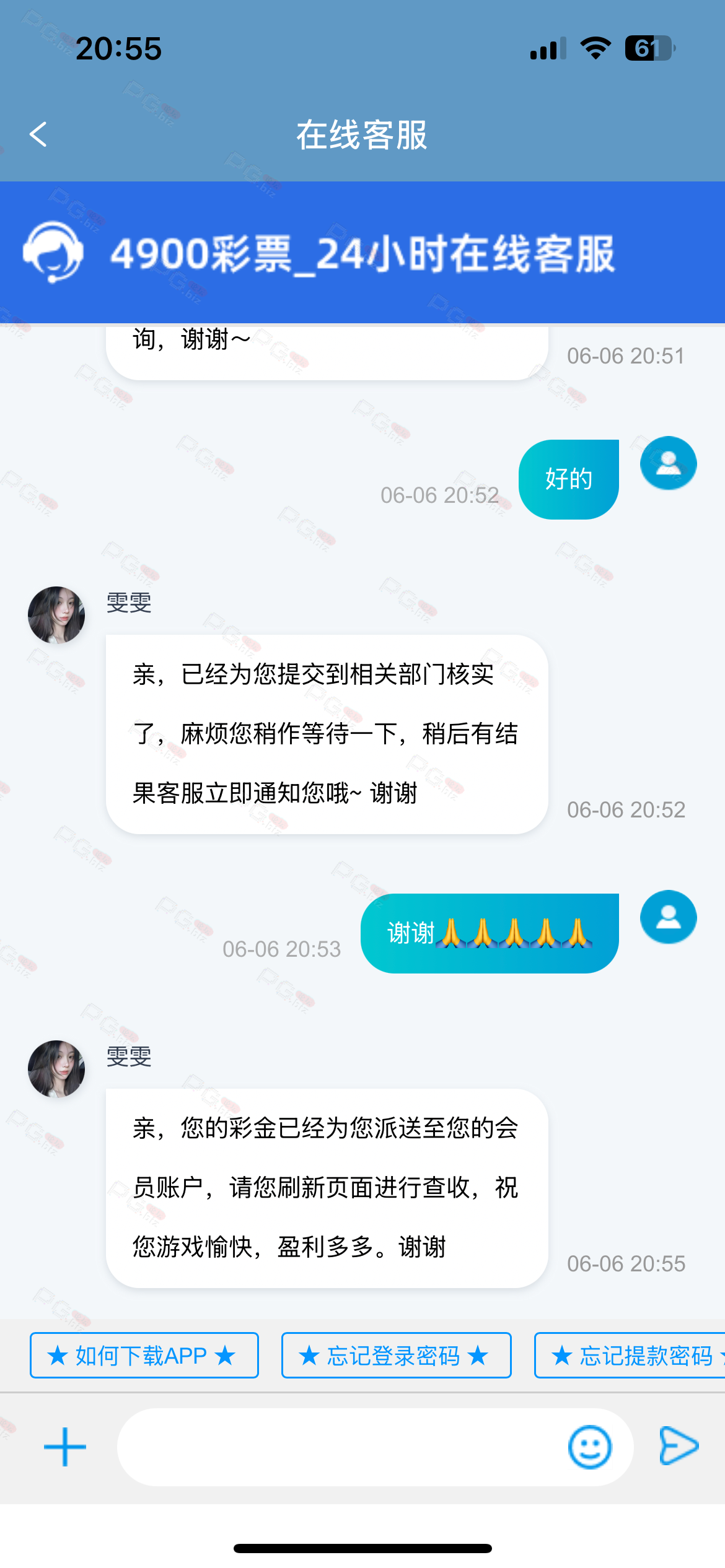Screen dimensions: 725x1568
Task: Go back from the 在线客服 chat
Action: point(38,134)
